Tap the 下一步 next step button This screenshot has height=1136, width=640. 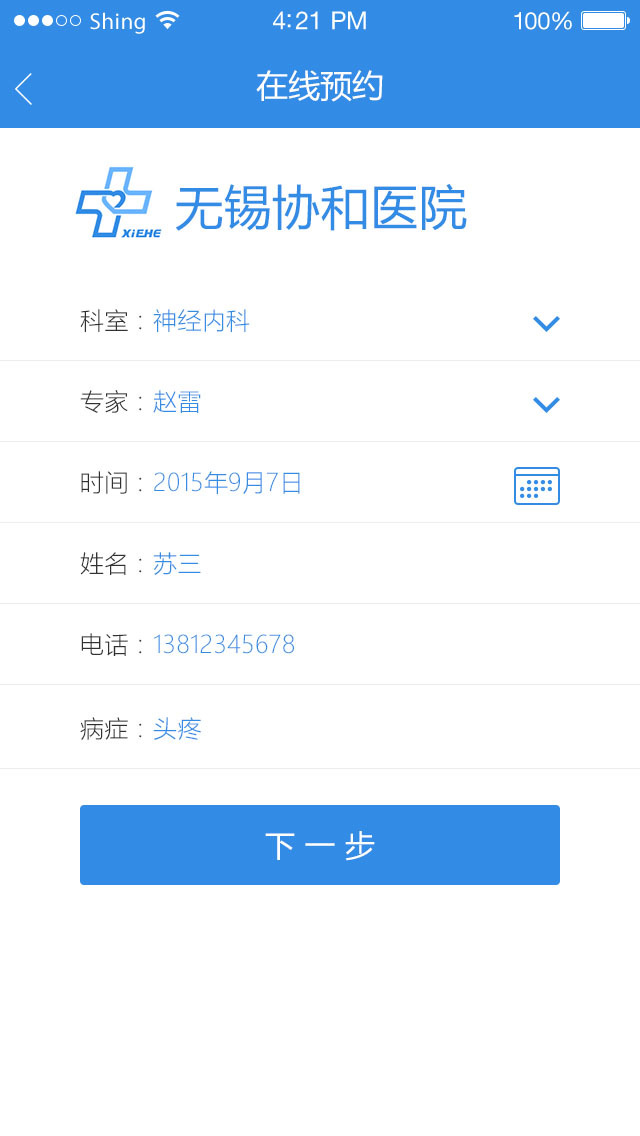(x=320, y=845)
